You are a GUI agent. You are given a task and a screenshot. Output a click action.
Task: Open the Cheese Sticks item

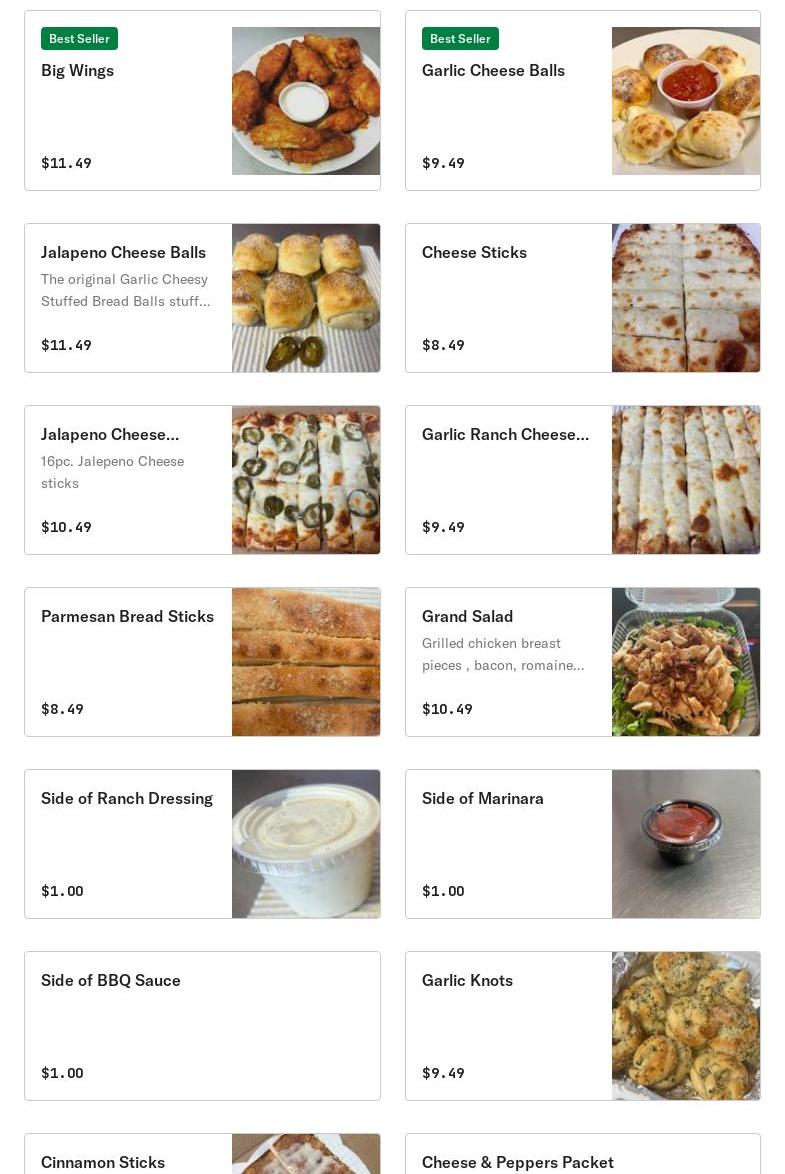pyautogui.click(x=582, y=298)
